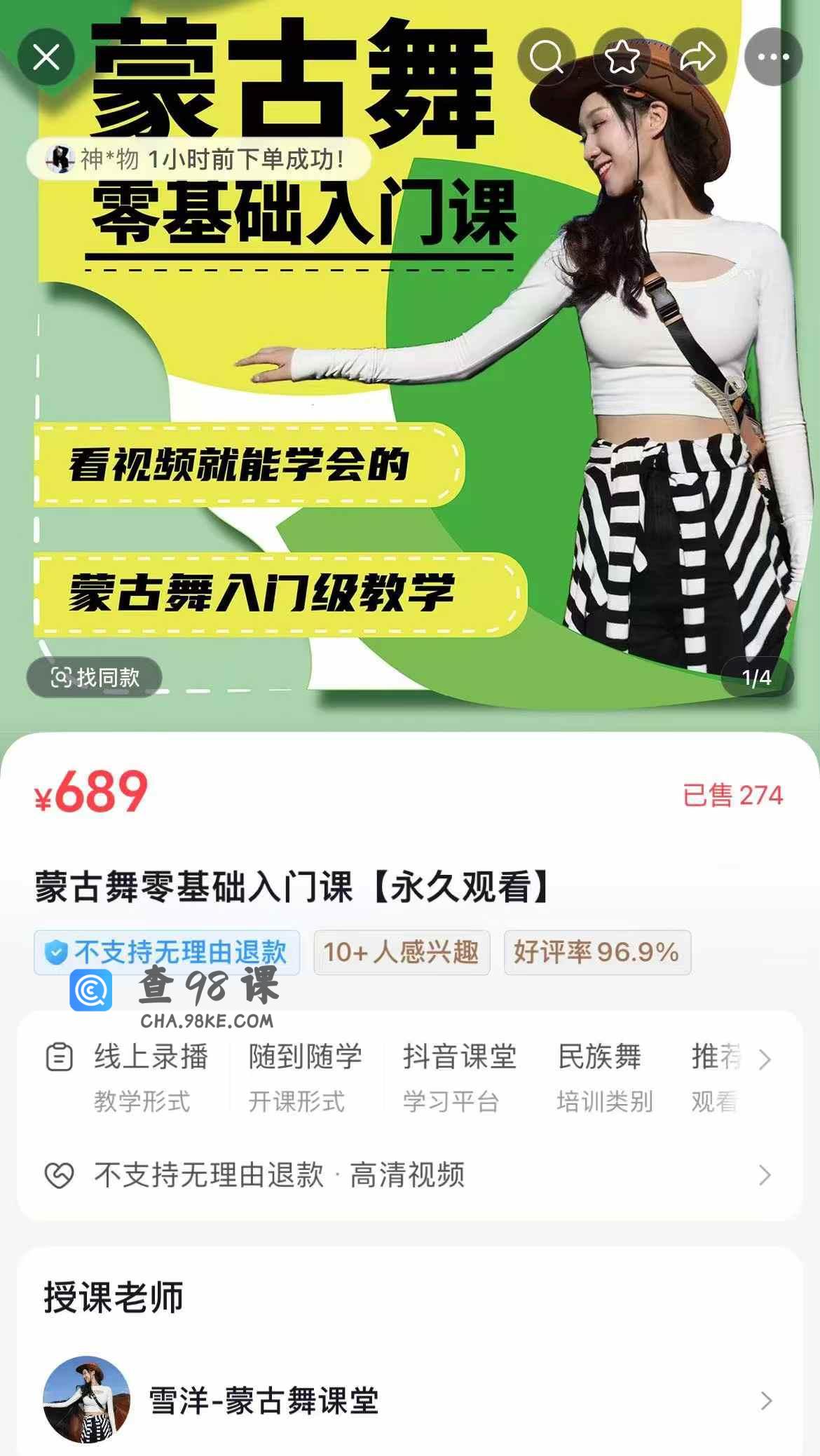This screenshot has height=1456, width=820.
Task: Open the teacher profile 雪洋-蒙古舞课堂
Action: point(410,1401)
